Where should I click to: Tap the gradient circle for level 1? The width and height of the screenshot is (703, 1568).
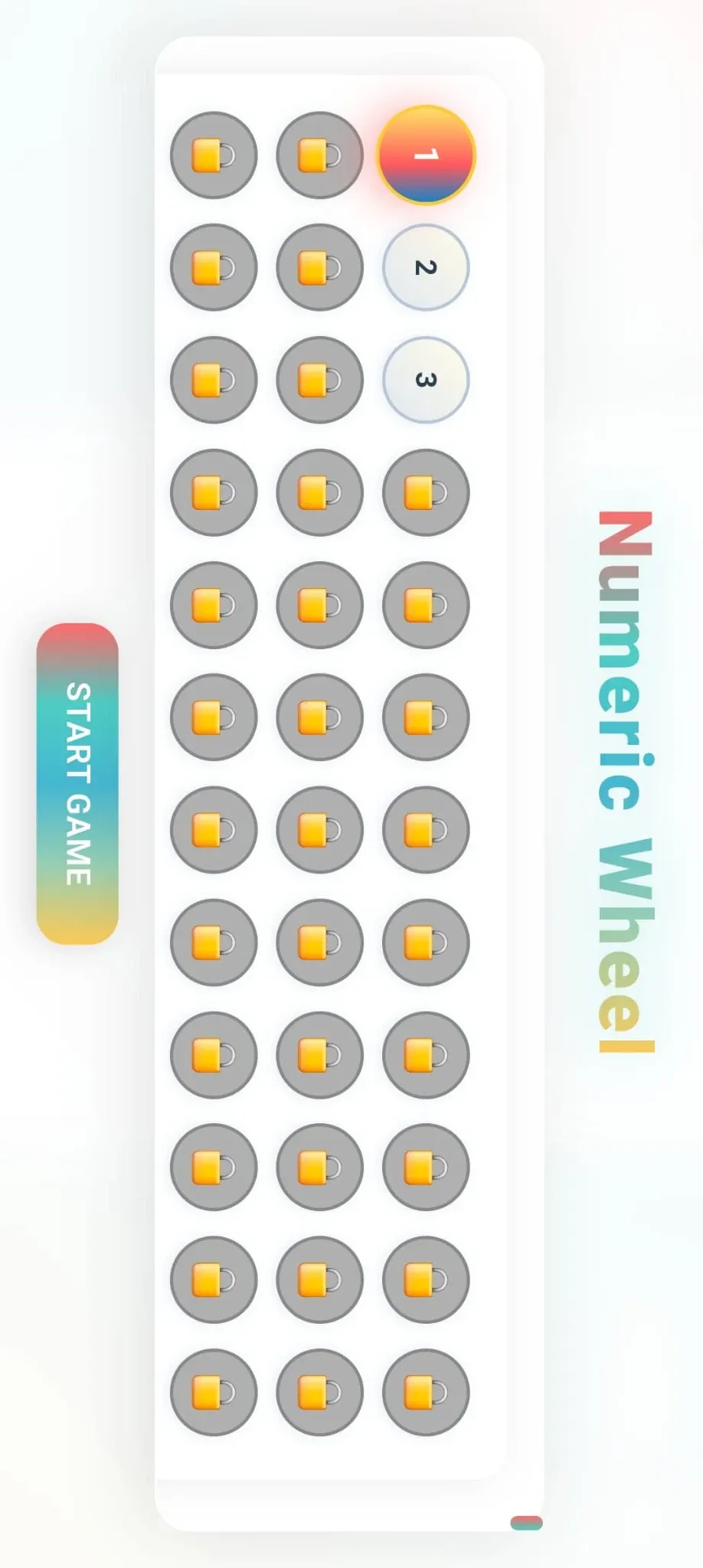[426, 155]
